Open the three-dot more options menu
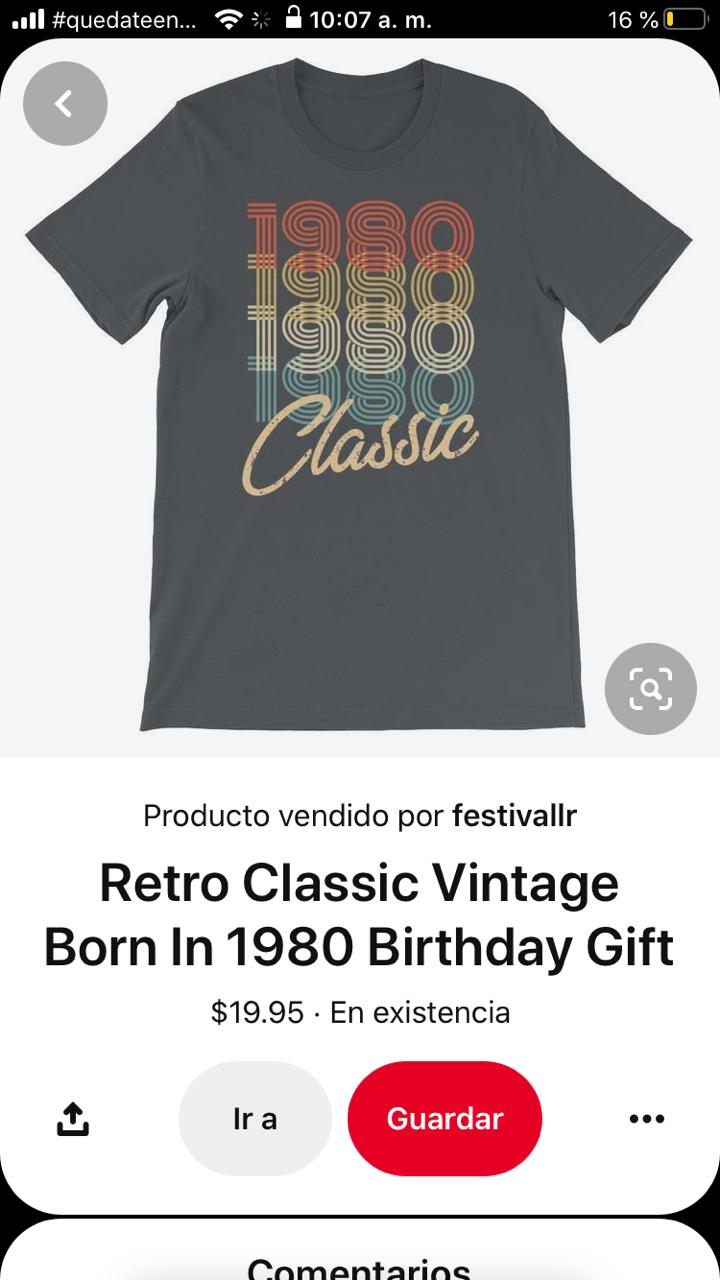720x1280 pixels. (647, 1119)
